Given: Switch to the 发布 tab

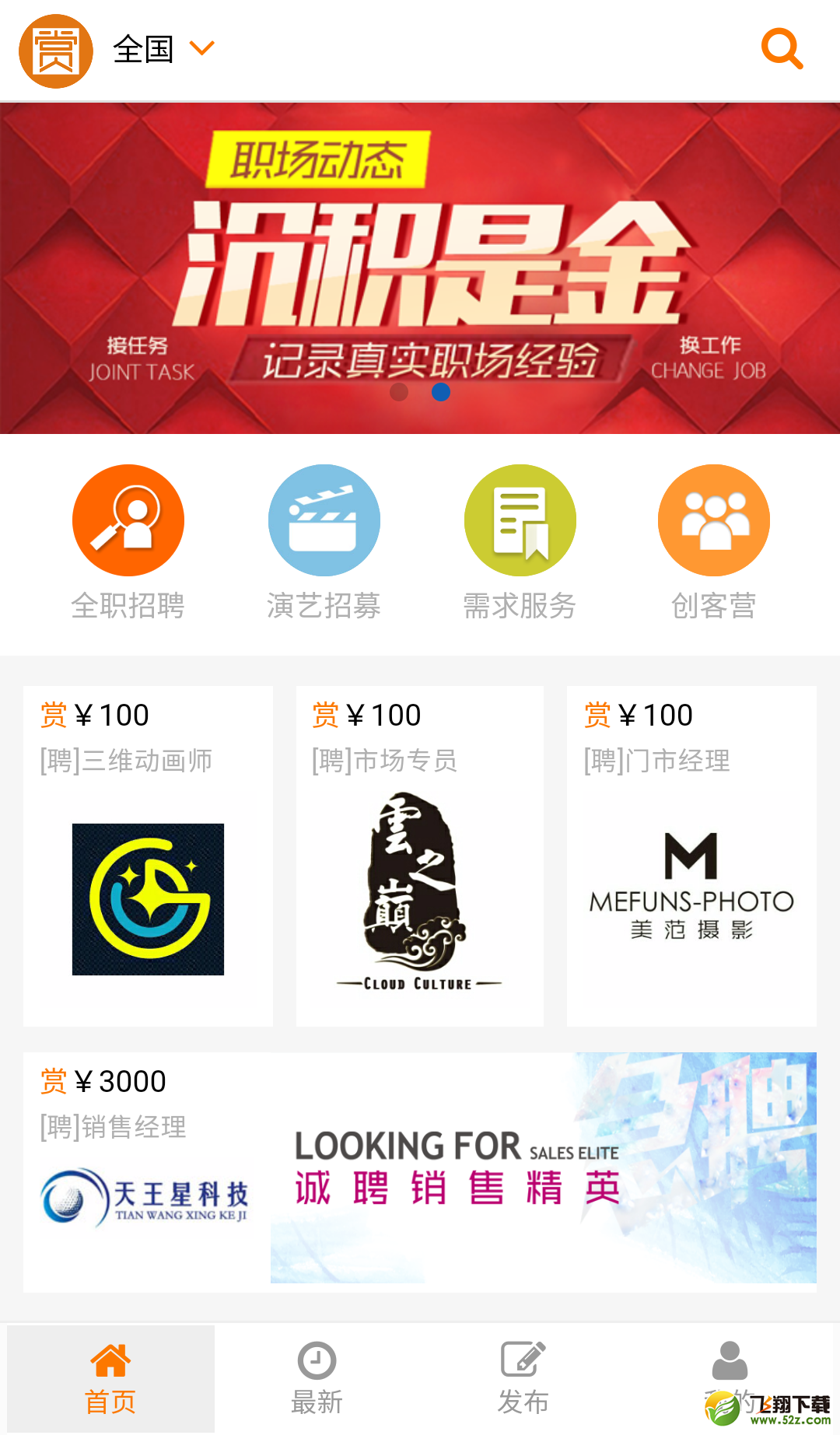Looking at the screenshot, I should point(523,1378).
